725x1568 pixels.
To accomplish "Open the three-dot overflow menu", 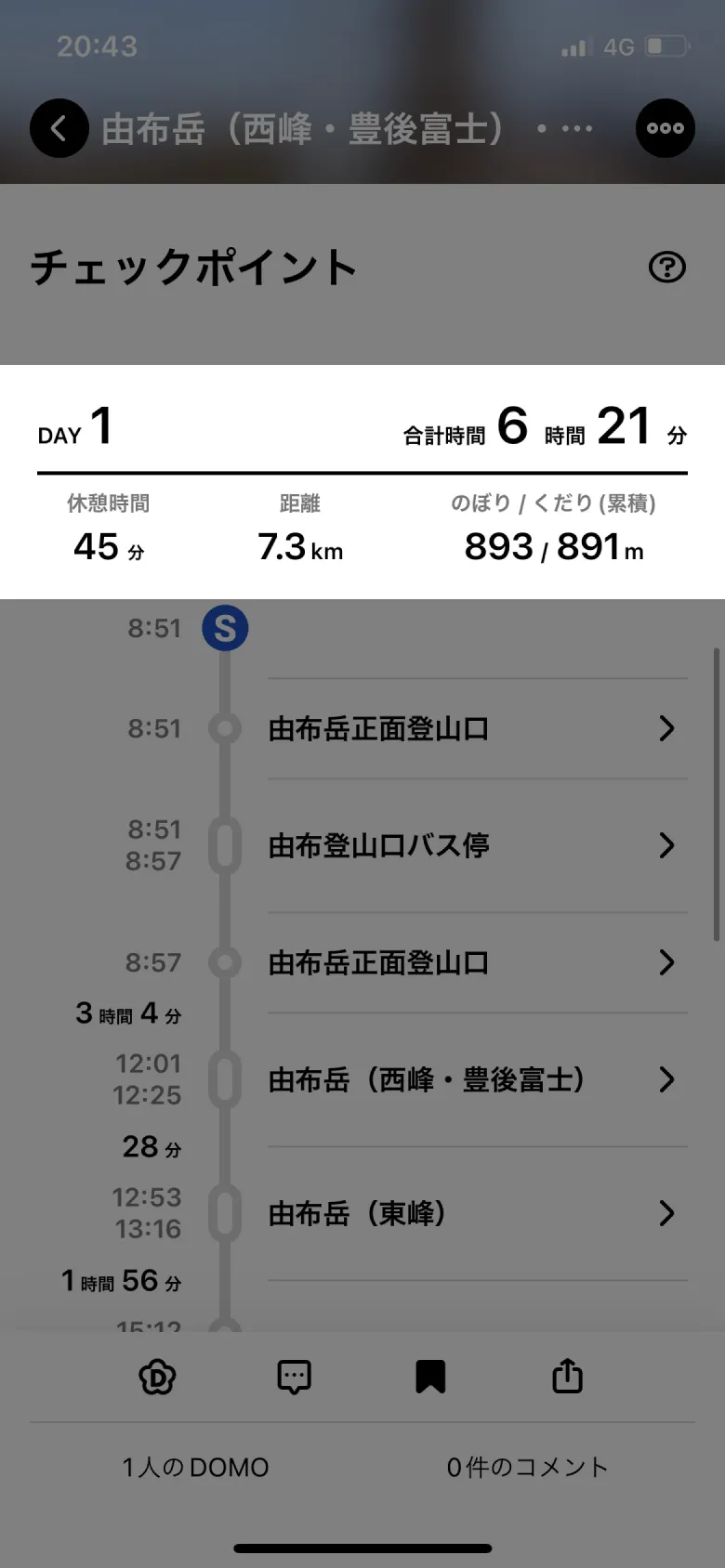I will click(666, 128).
